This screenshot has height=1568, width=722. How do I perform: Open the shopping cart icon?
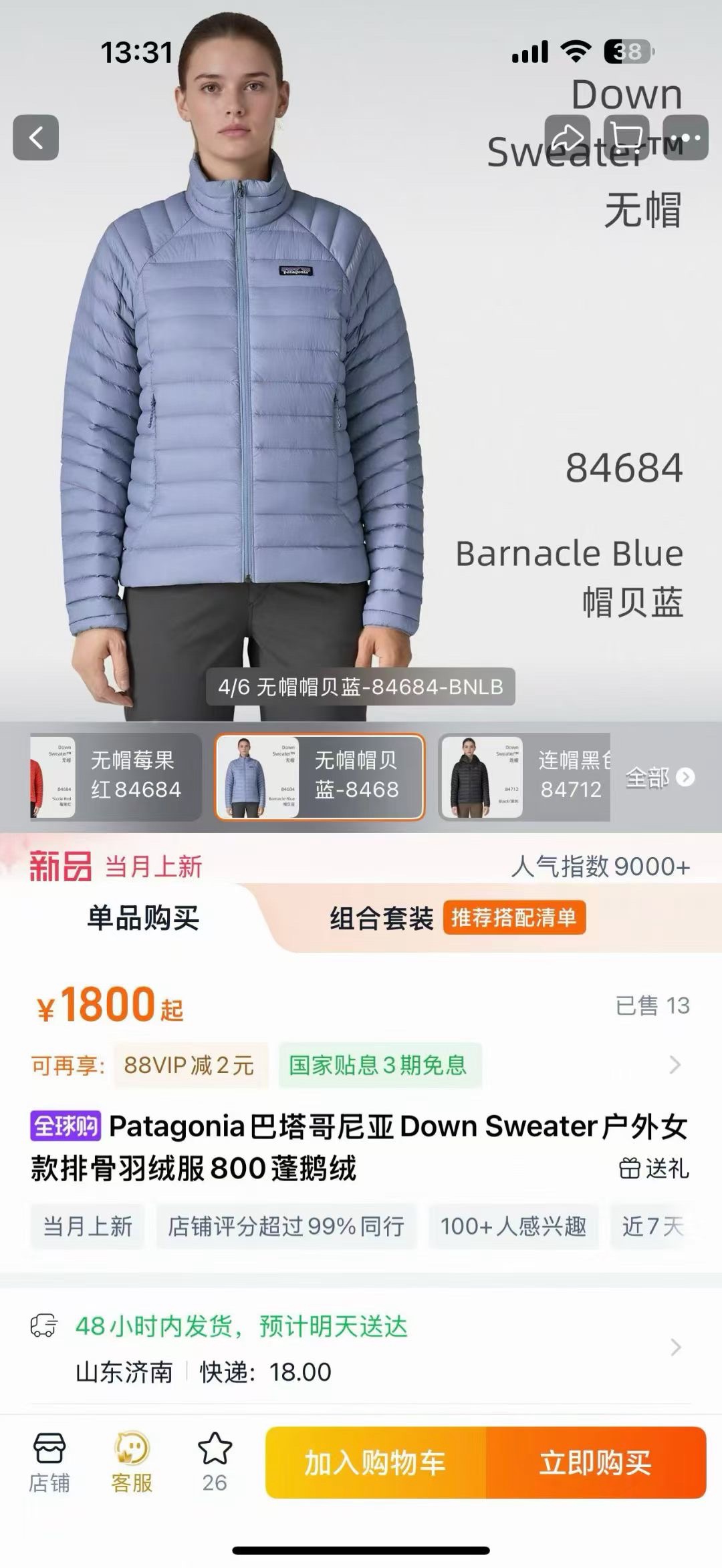point(626,138)
